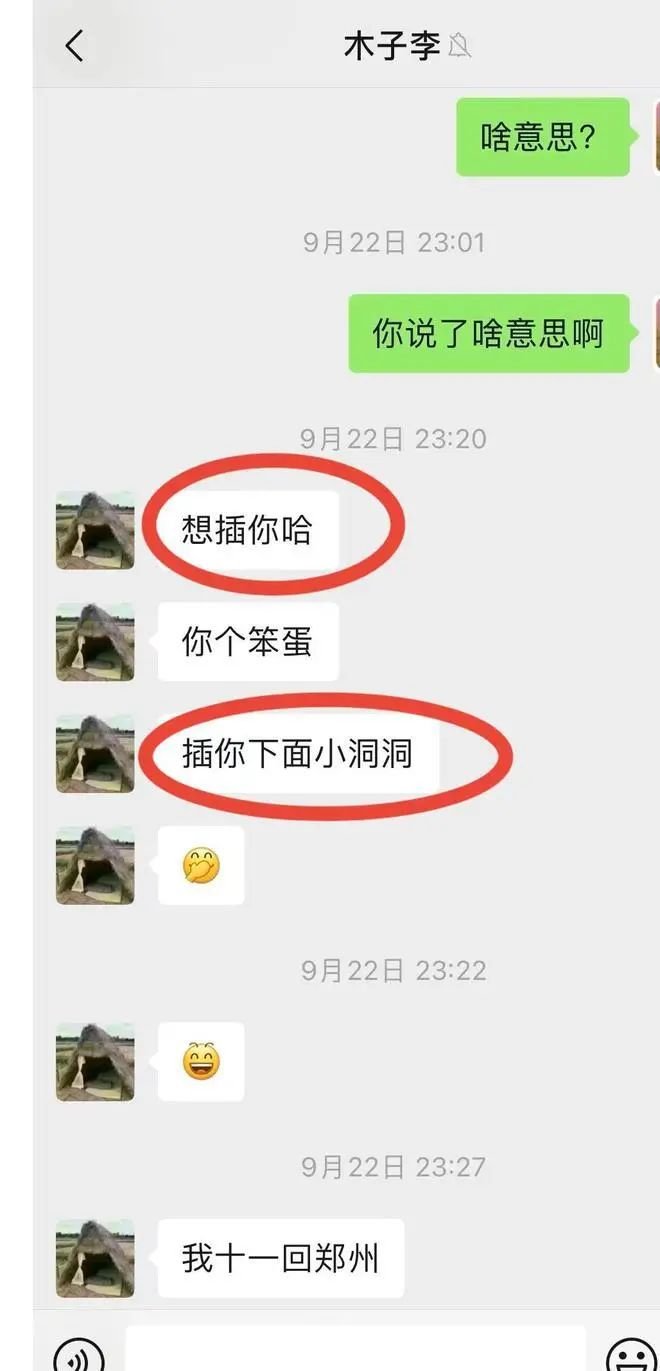Screen dimensions: 660x1371
Task: Open sender's avatar beside 我十一回郑州
Action: click(95, 1258)
